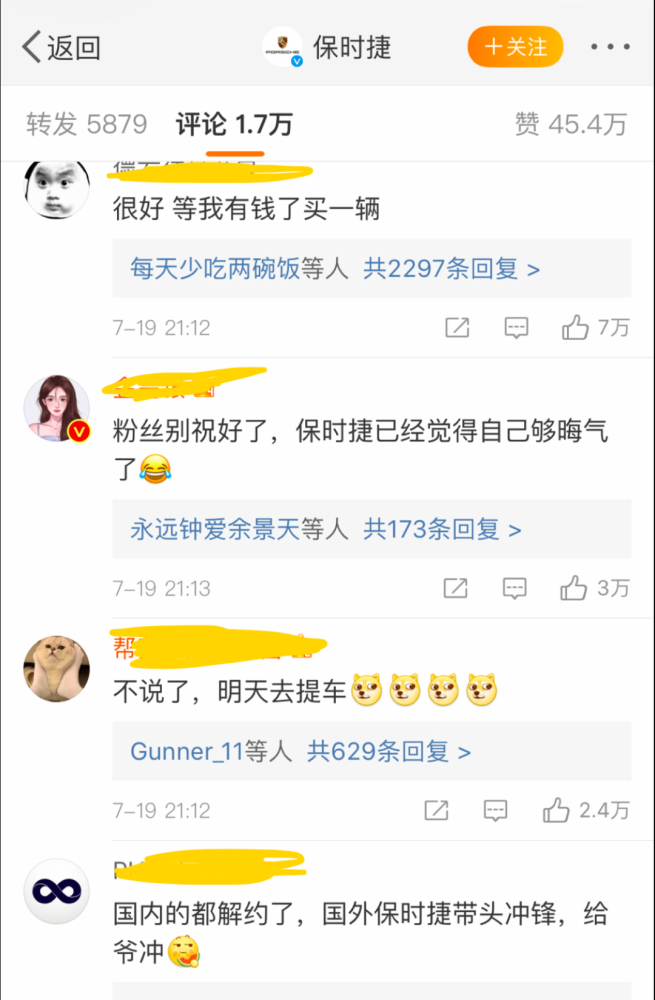This screenshot has height=1000, width=655.
Task: View the 共173条回复 reply thread
Action: tap(441, 529)
